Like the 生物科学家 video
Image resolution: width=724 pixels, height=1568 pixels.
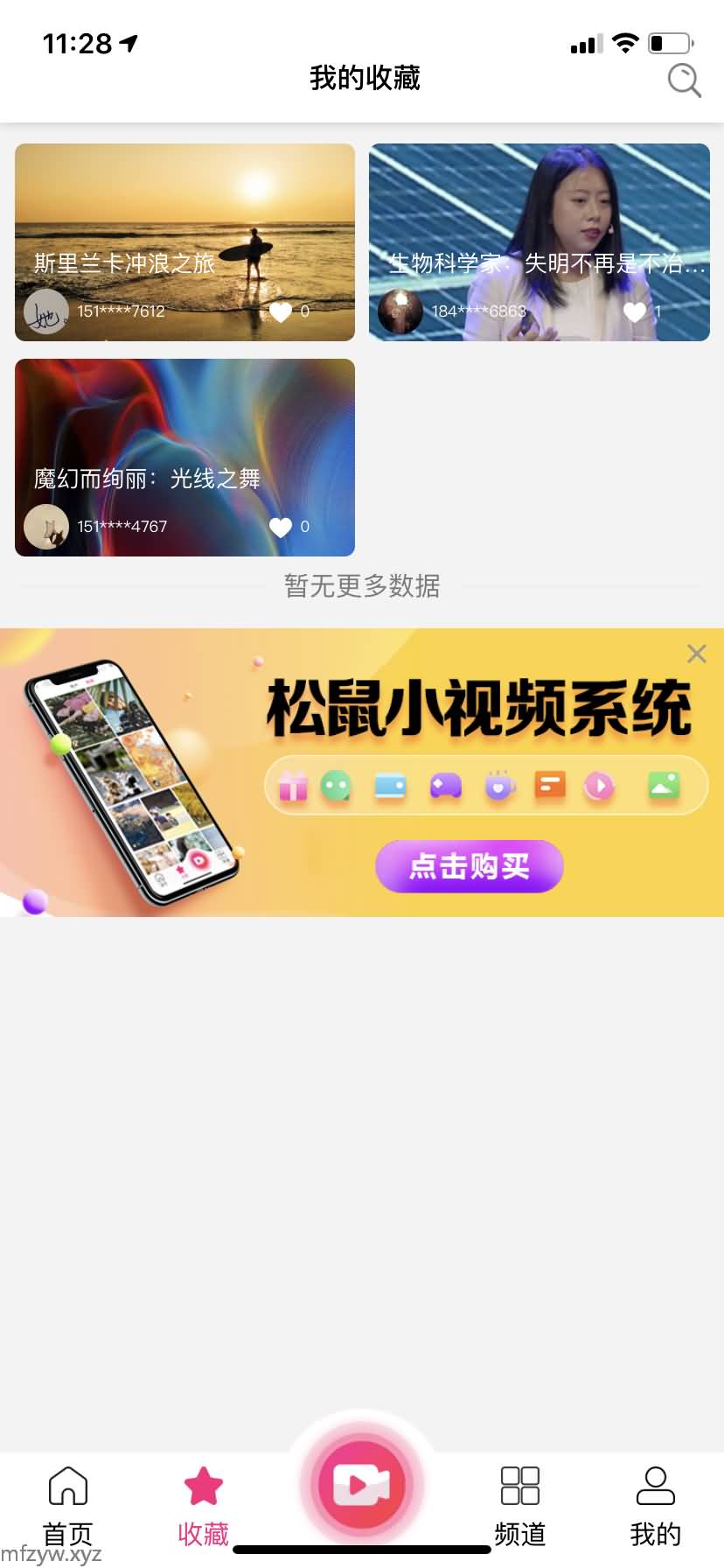coord(635,311)
